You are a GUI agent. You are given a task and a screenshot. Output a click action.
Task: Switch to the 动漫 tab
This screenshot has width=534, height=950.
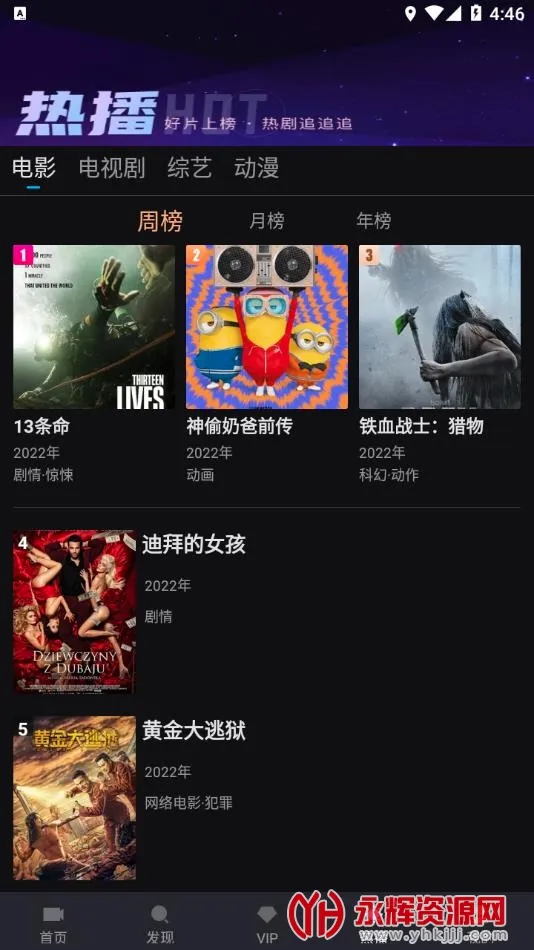click(256, 168)
